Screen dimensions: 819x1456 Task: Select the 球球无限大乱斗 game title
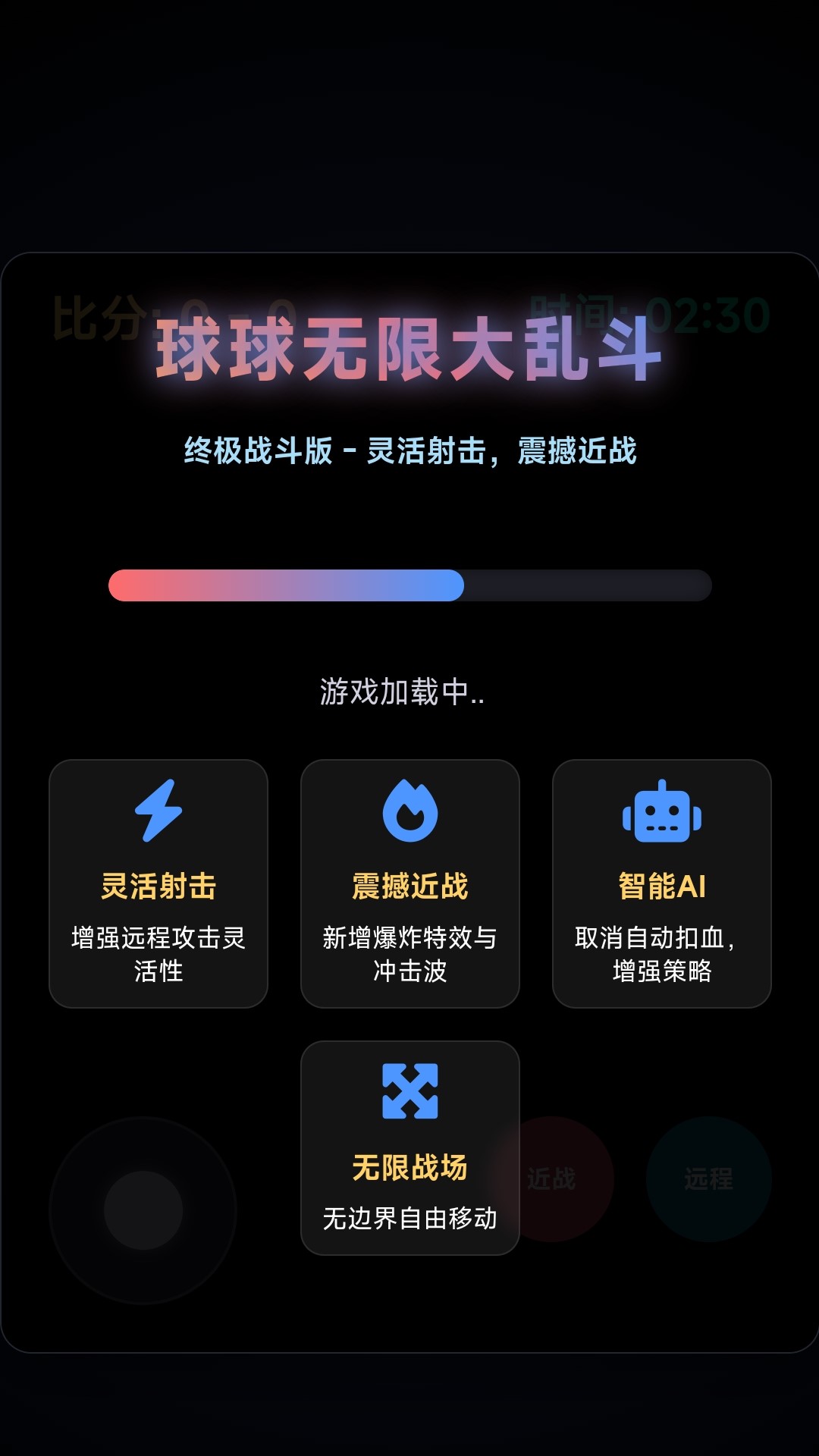tap(409, 353)
